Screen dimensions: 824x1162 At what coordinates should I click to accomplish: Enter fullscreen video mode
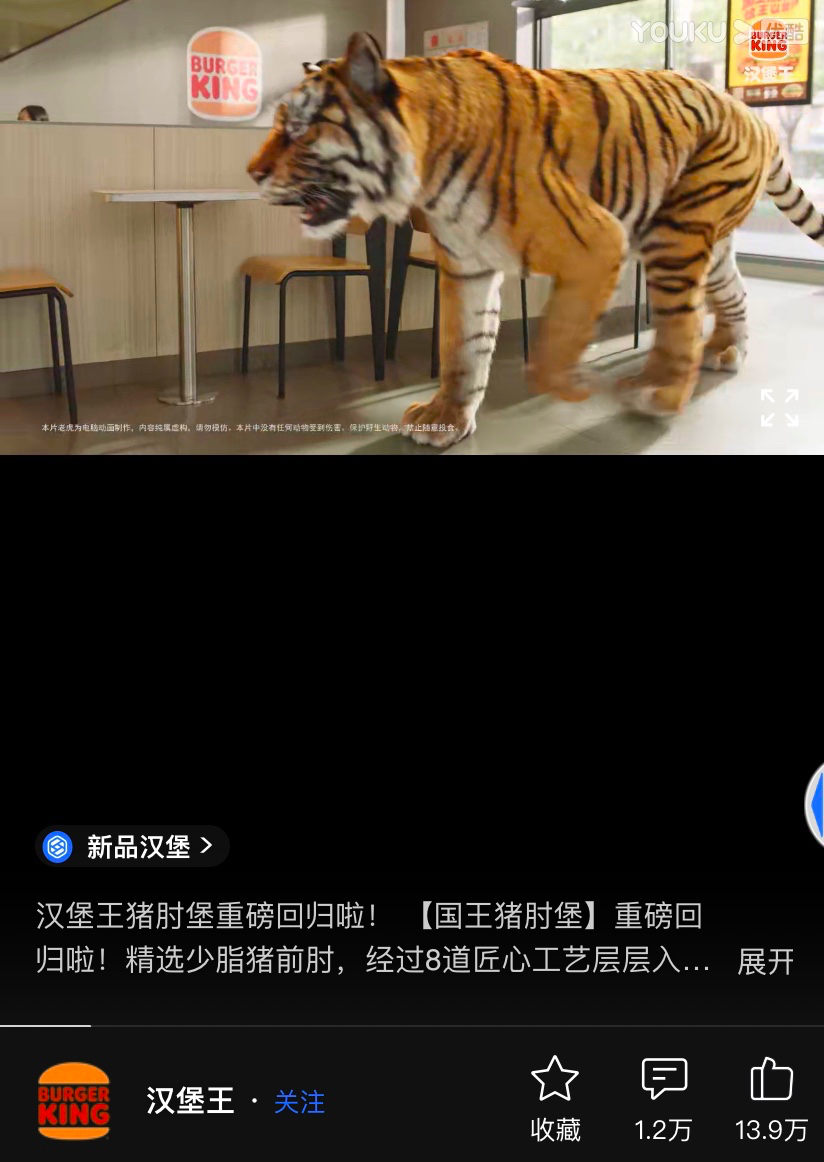pos(779,408)
